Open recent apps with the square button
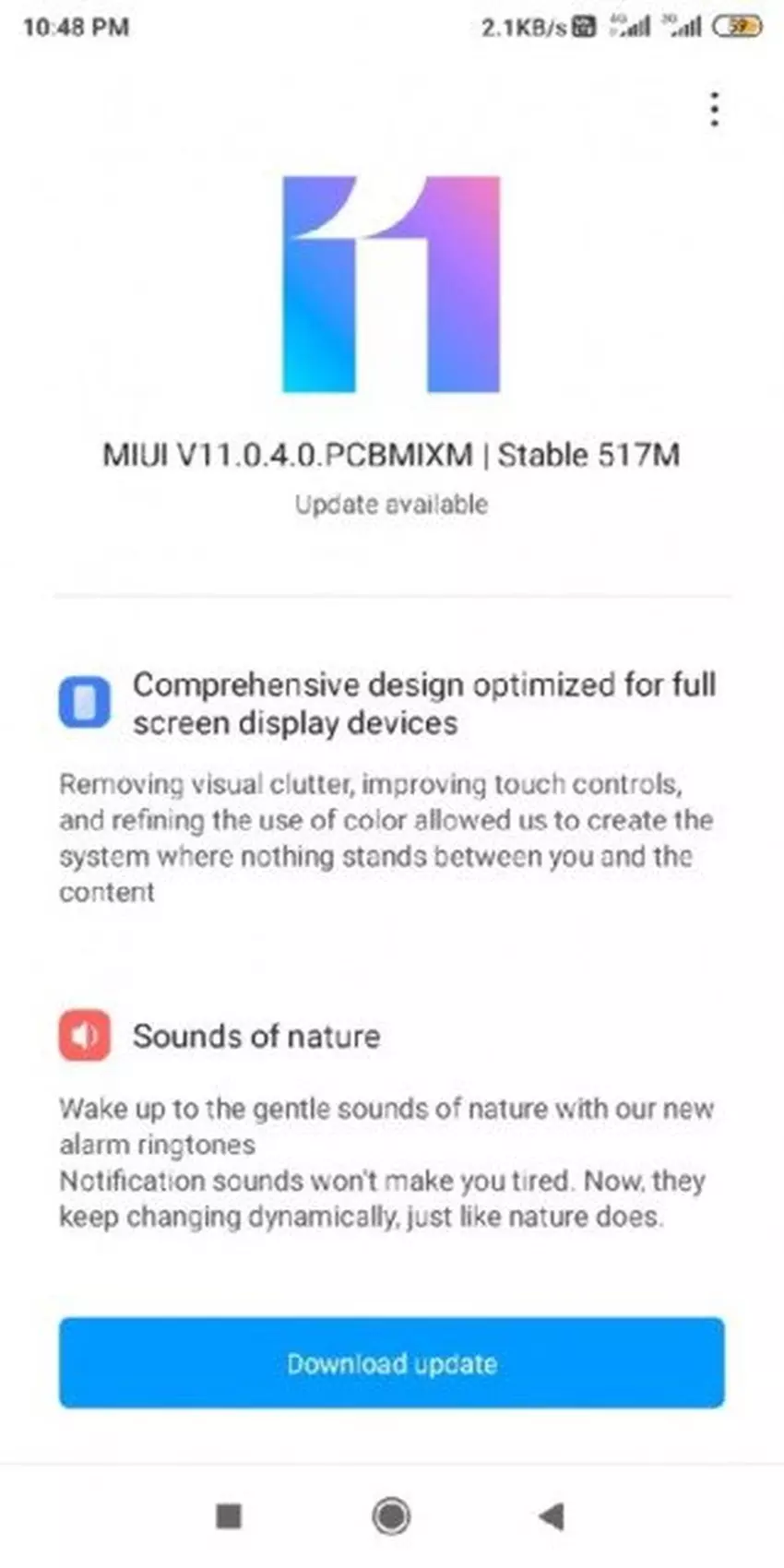This screenshot has height=1568, width=784. [228, 1515]
